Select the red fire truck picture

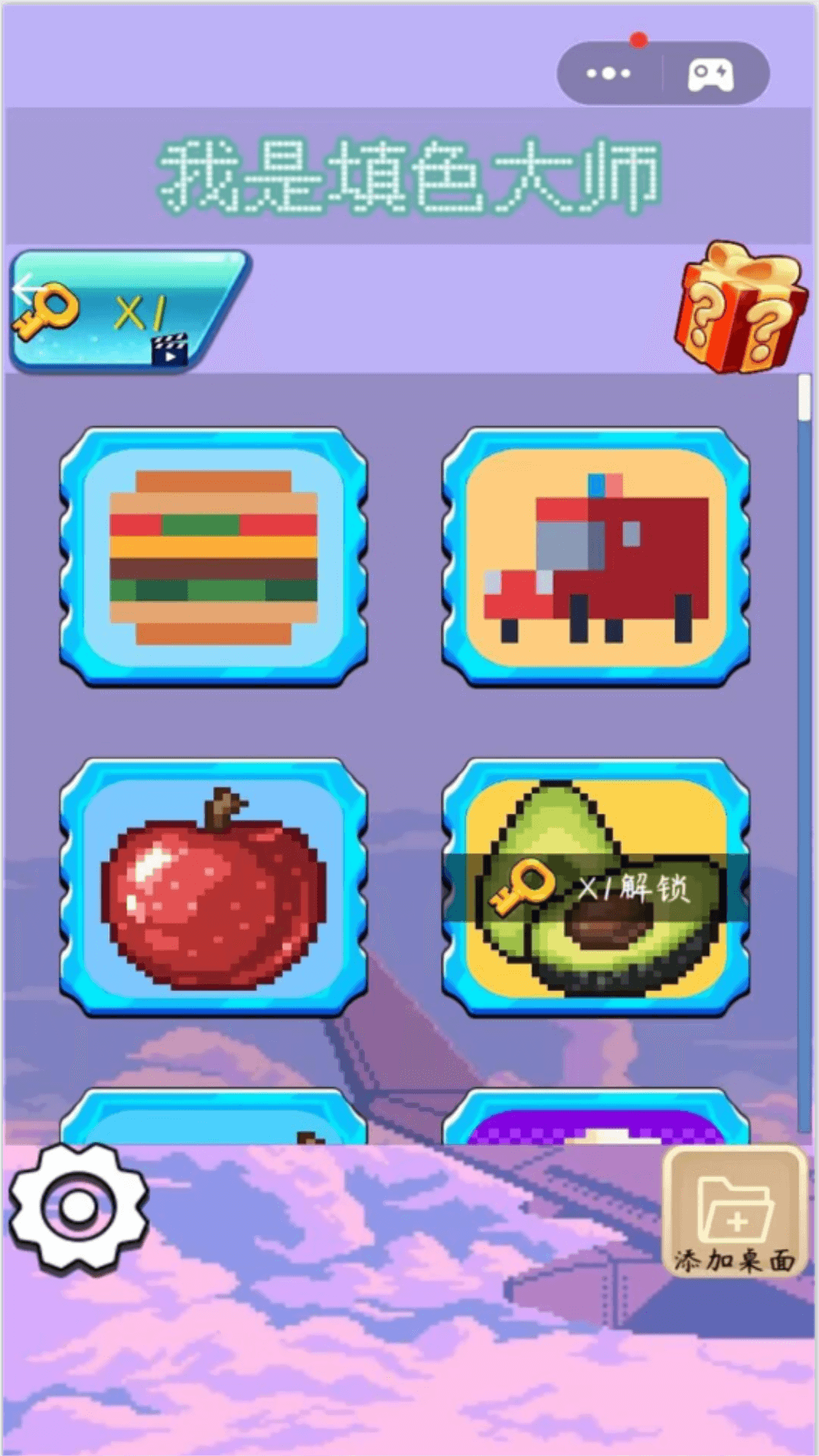596,557
